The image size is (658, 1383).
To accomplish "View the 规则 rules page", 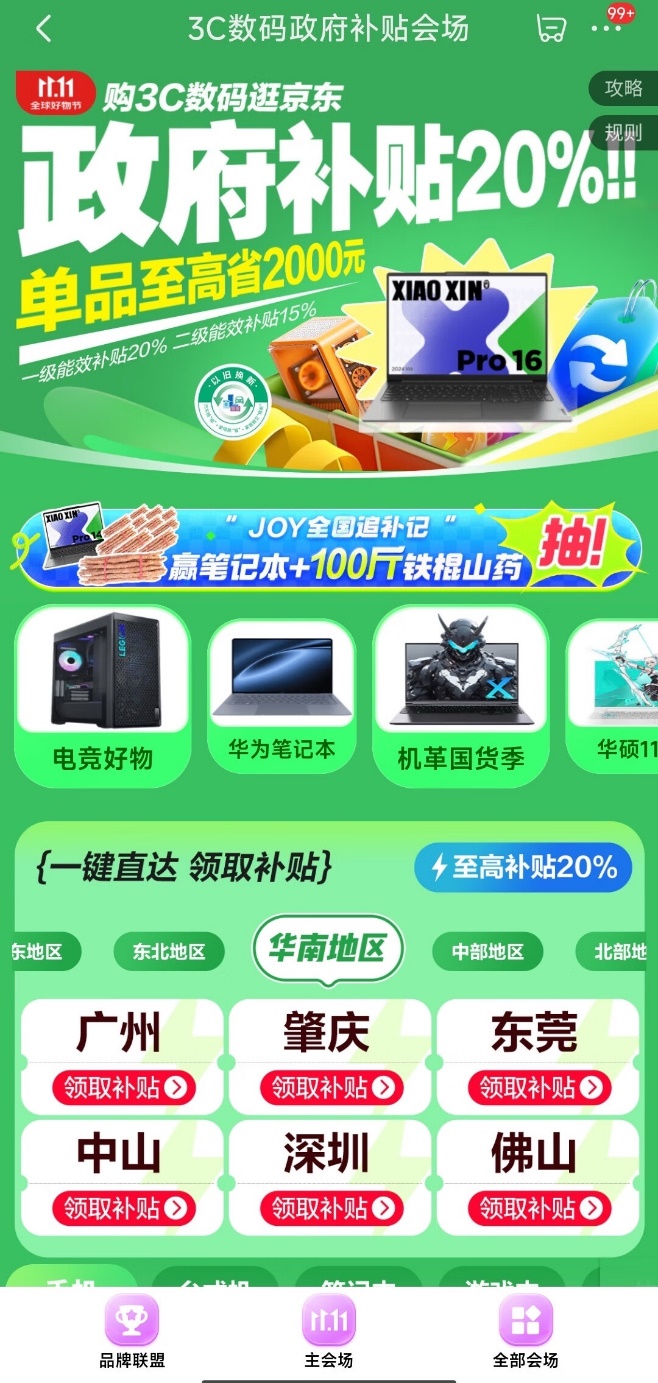I will (624, 132).
